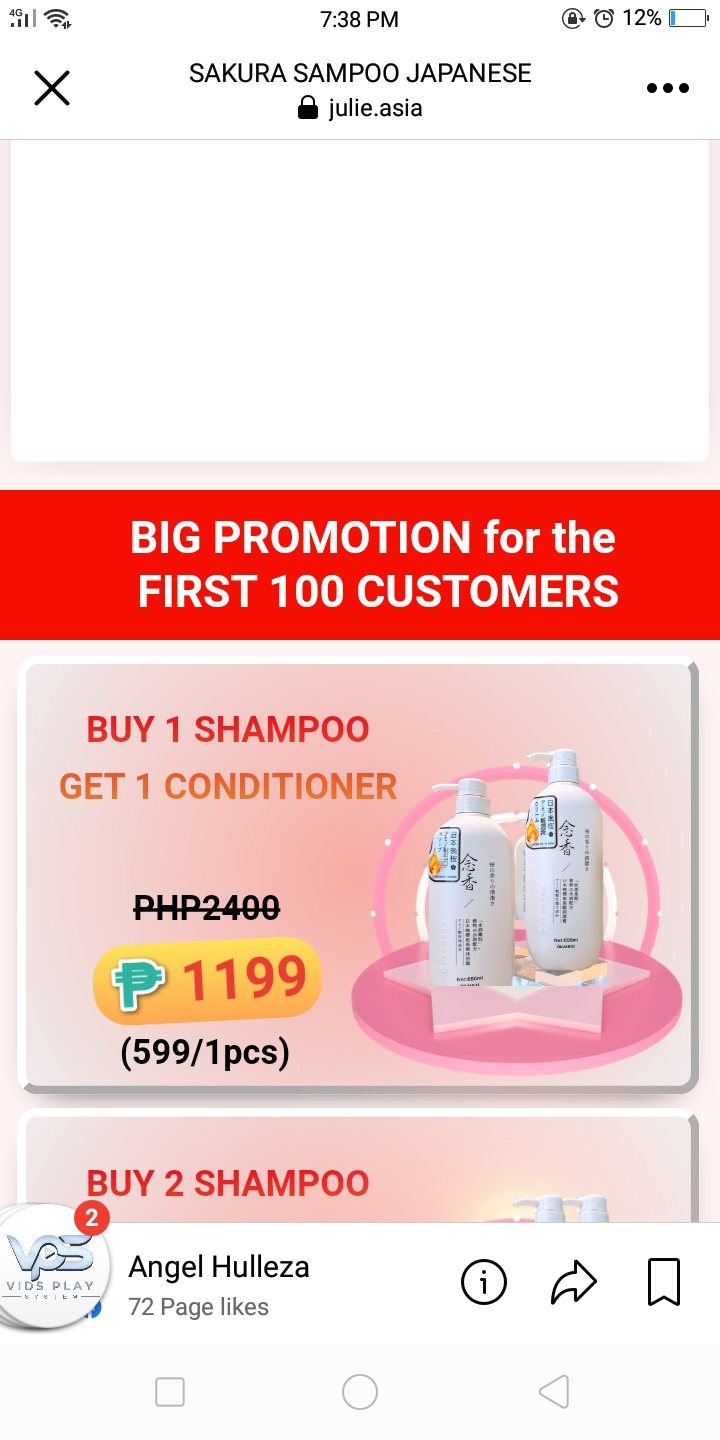Open the page info icon
The height and width of the screenshot is (1440, 720).
click(484, 1282)
